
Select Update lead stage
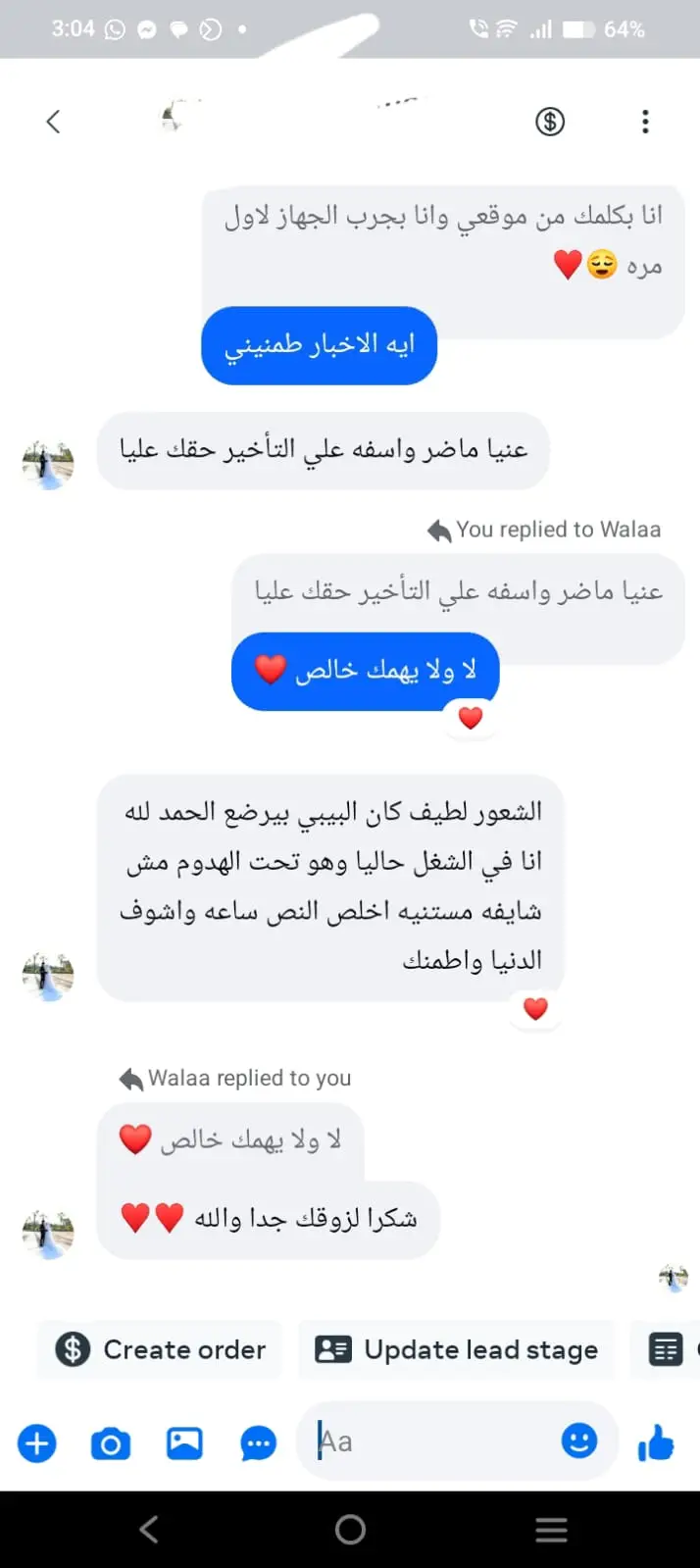click(457, 1349)
